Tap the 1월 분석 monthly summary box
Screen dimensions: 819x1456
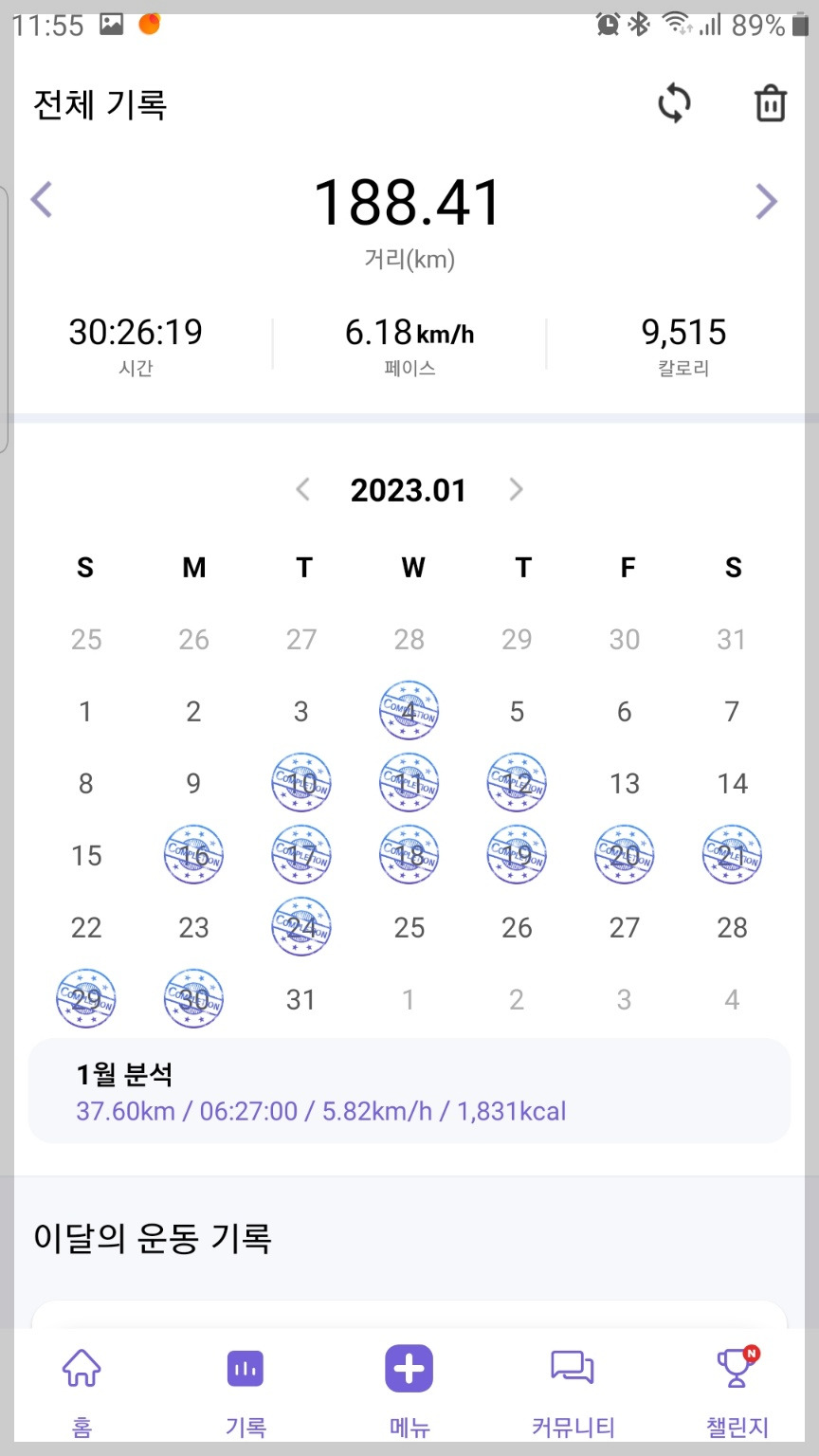409,1090
